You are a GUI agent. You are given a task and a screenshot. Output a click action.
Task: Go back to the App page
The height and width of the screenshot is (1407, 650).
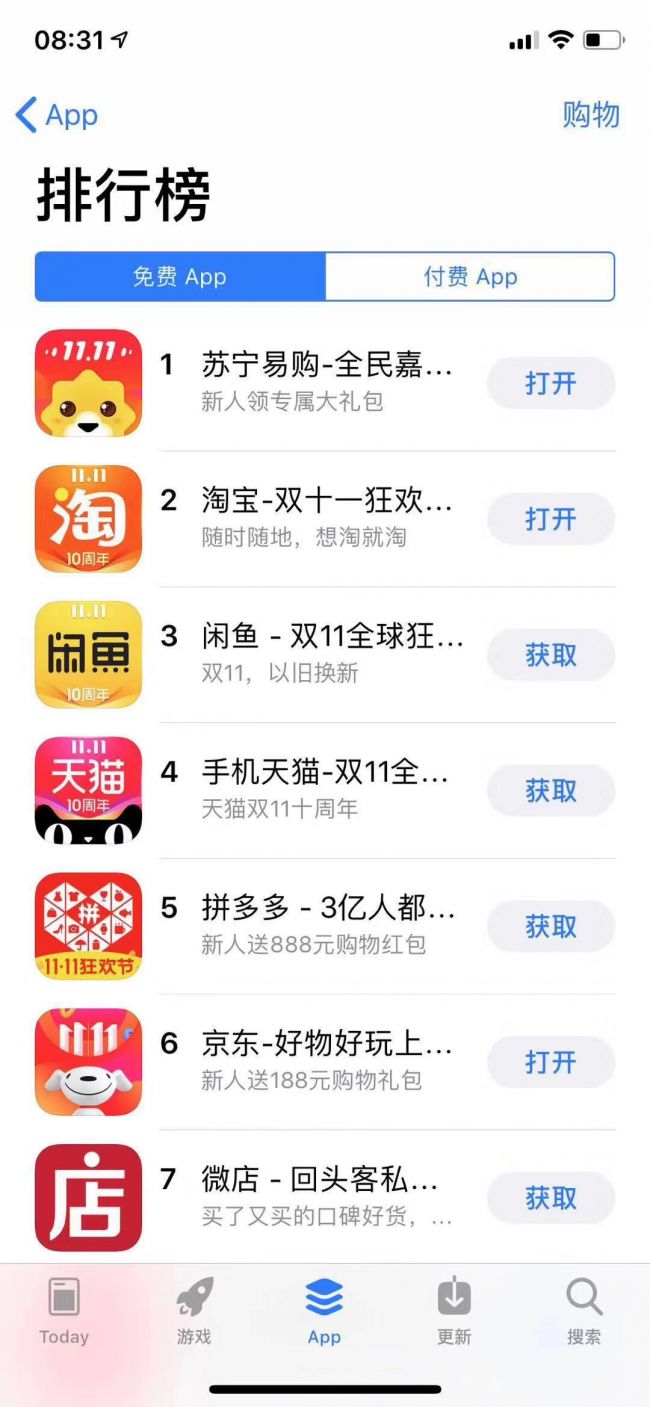point(57,115)
